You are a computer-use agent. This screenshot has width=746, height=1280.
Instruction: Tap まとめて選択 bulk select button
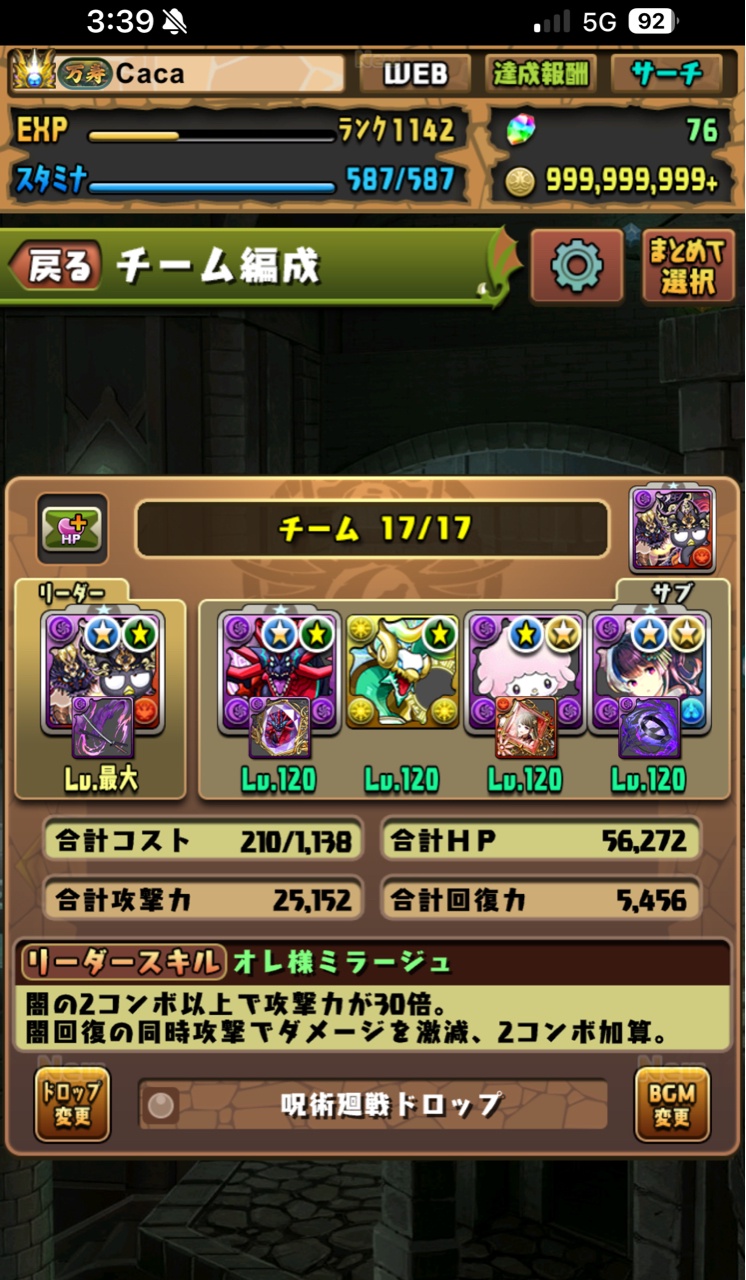[688, 266]
